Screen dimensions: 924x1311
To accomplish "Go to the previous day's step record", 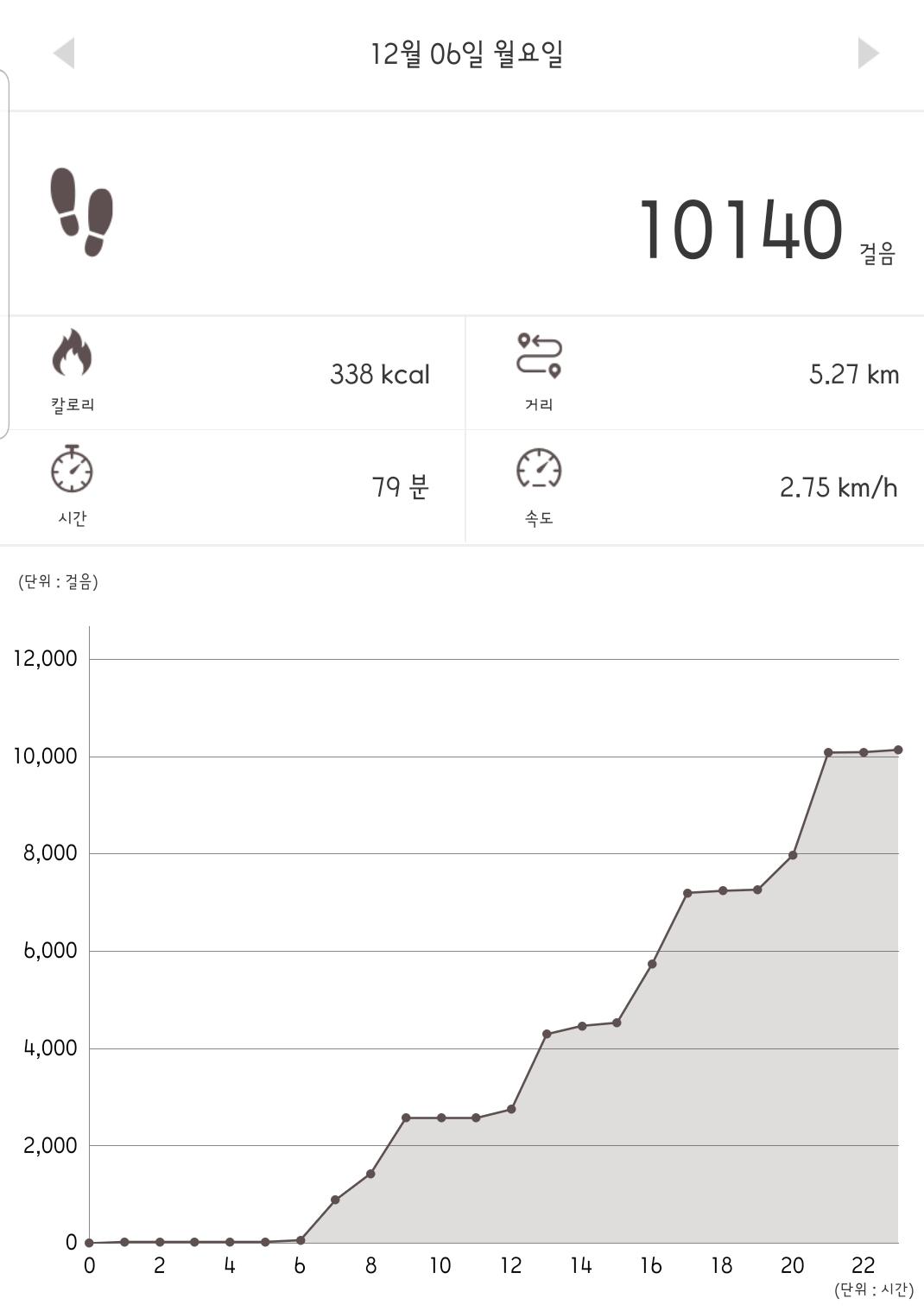I will pyautogui.click(x=65, y=53).
